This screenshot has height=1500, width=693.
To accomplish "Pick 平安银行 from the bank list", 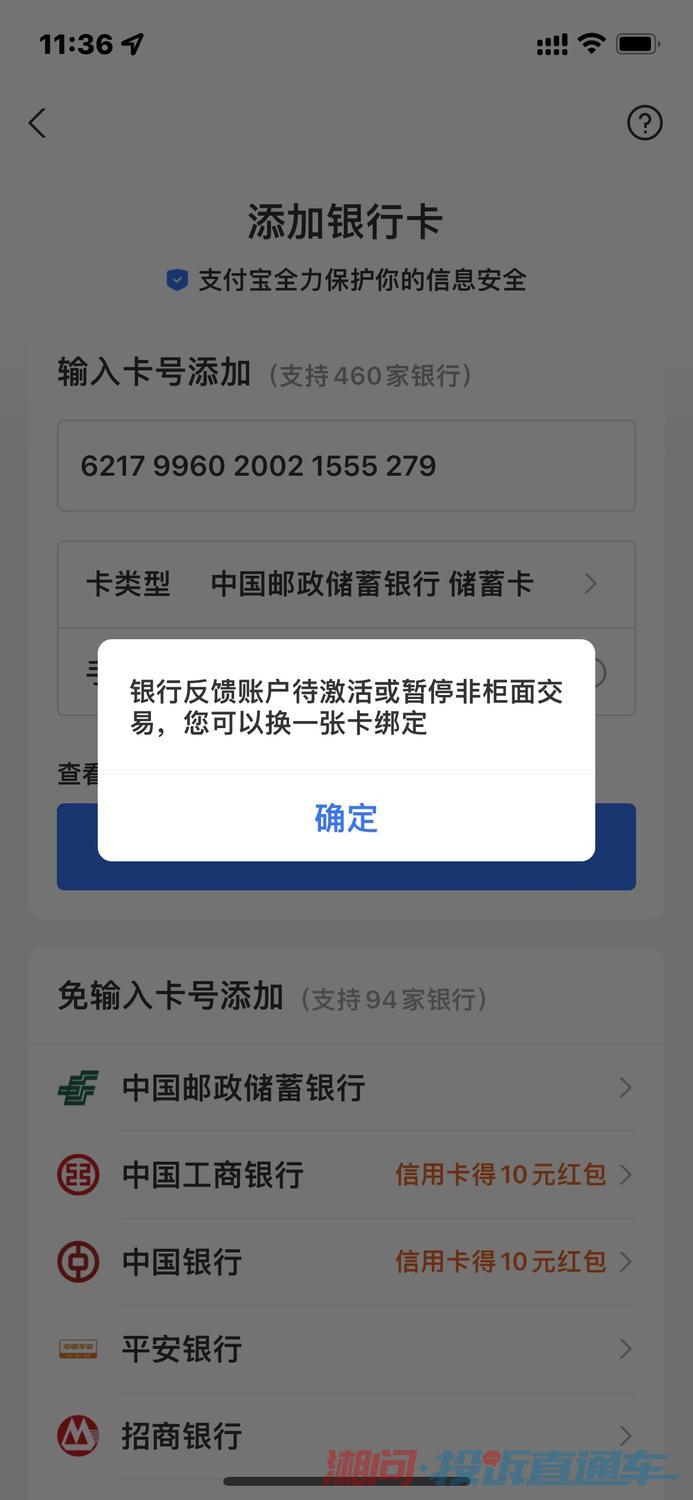I will pyautogui.click(x=345, y=1349).
